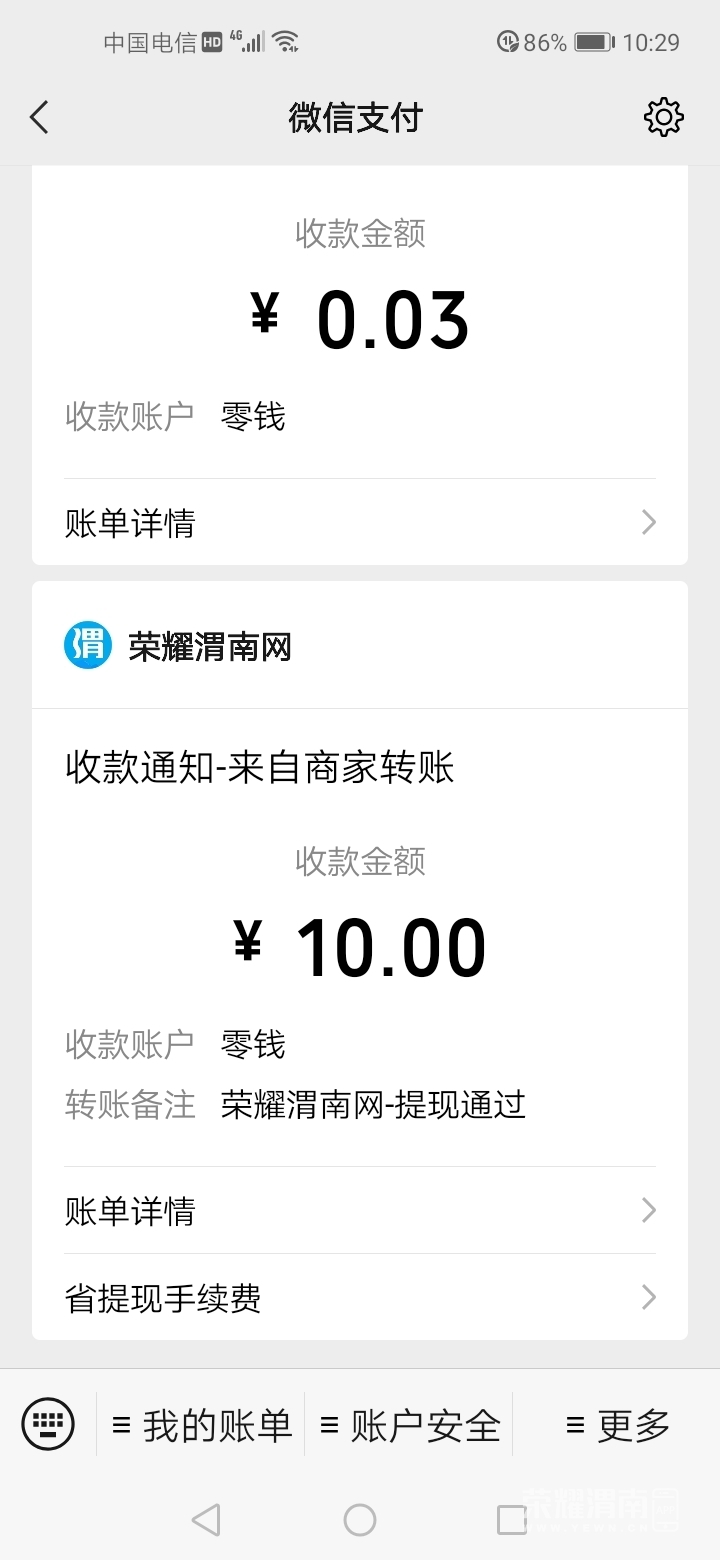Open the 更多 menu
Viewport: 720px width, 1560px height.
tap(618, 1425)
